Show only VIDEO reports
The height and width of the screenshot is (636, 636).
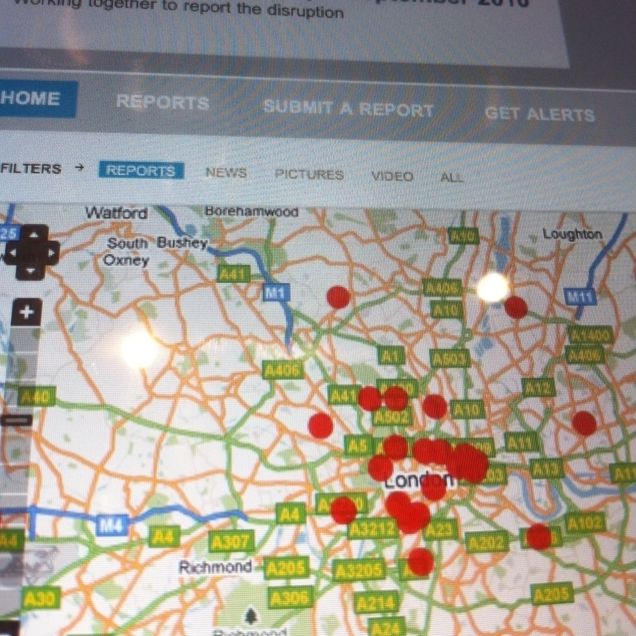click(x=392, y=176)
